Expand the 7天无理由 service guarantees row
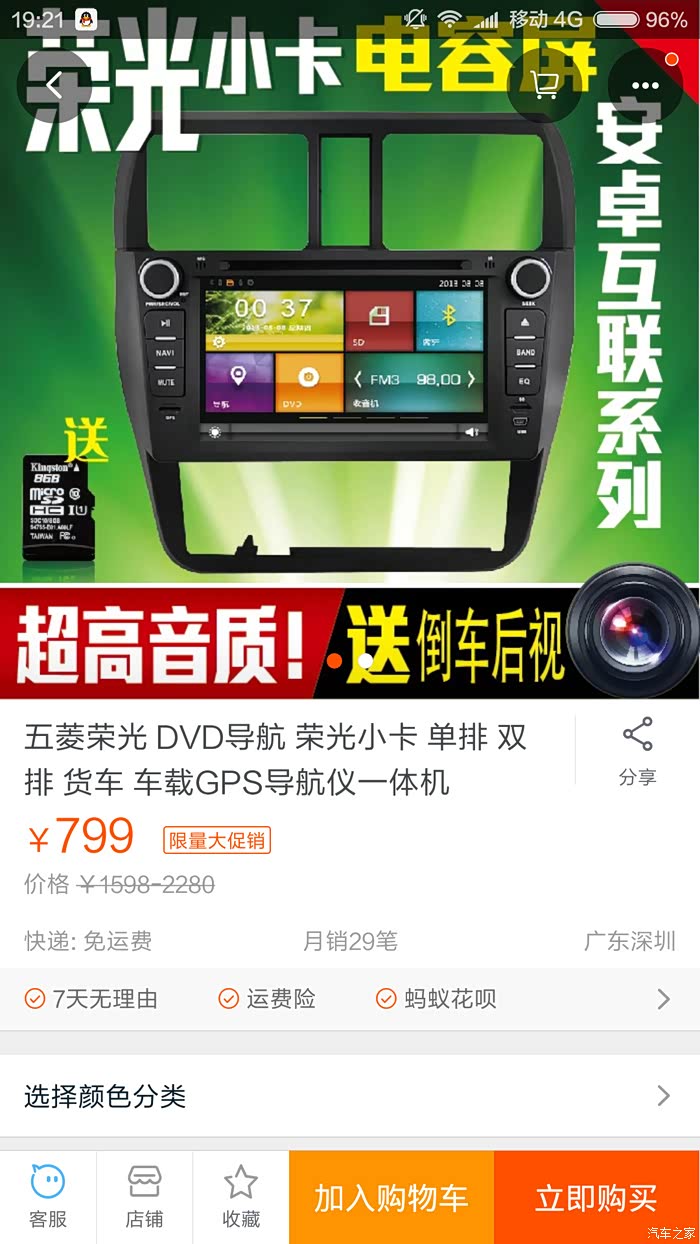 [349, 998]
